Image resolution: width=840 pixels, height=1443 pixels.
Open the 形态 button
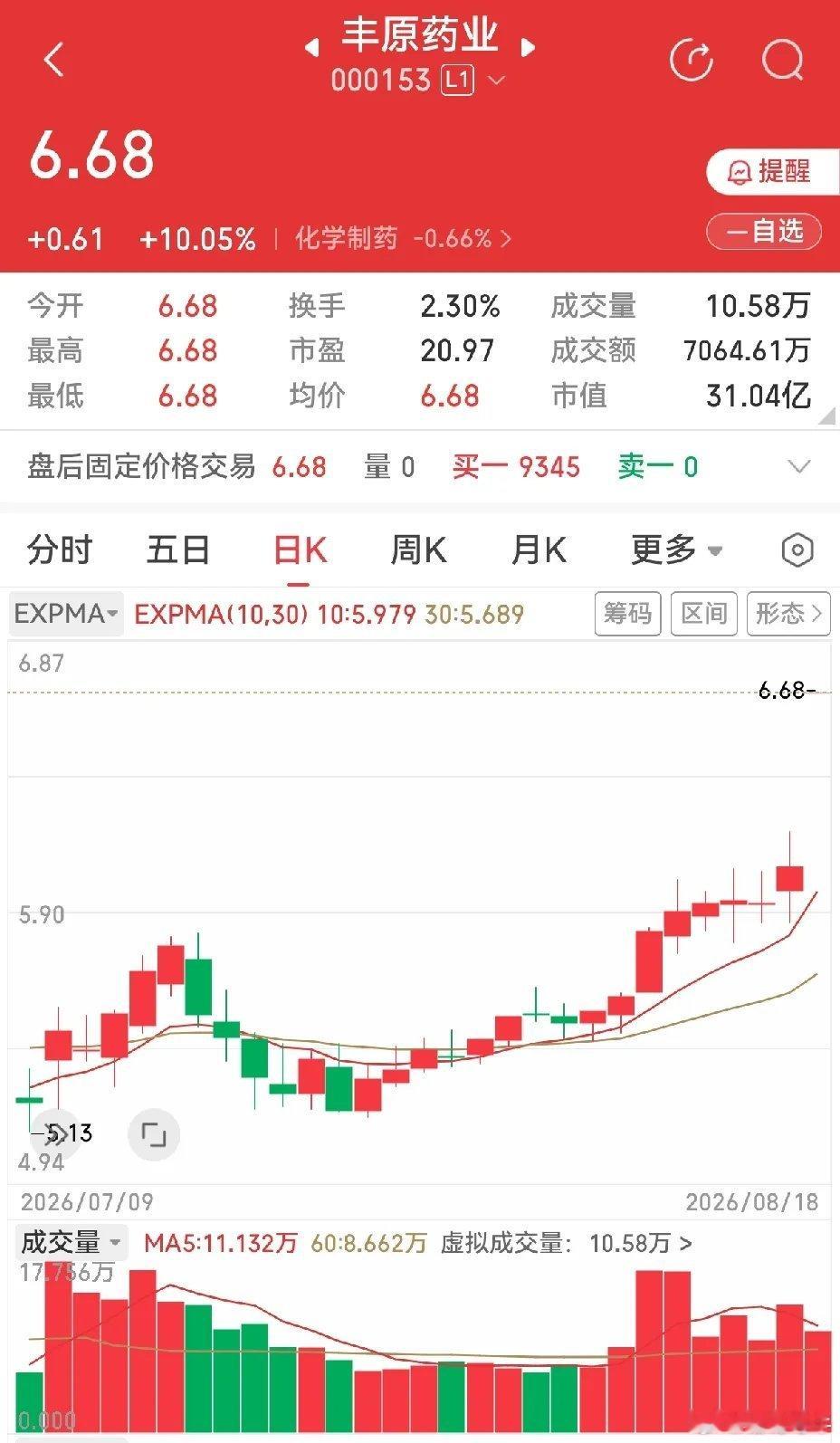click(788, 614)
